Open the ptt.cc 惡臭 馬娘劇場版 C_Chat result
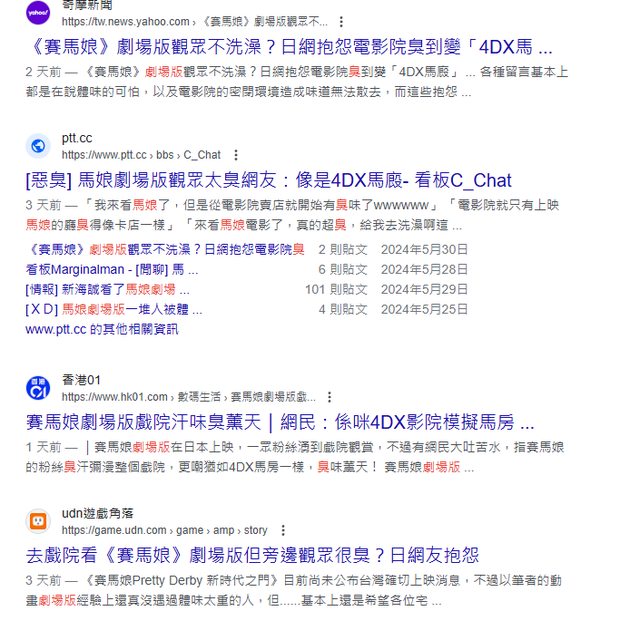 [x=268, y=180]
